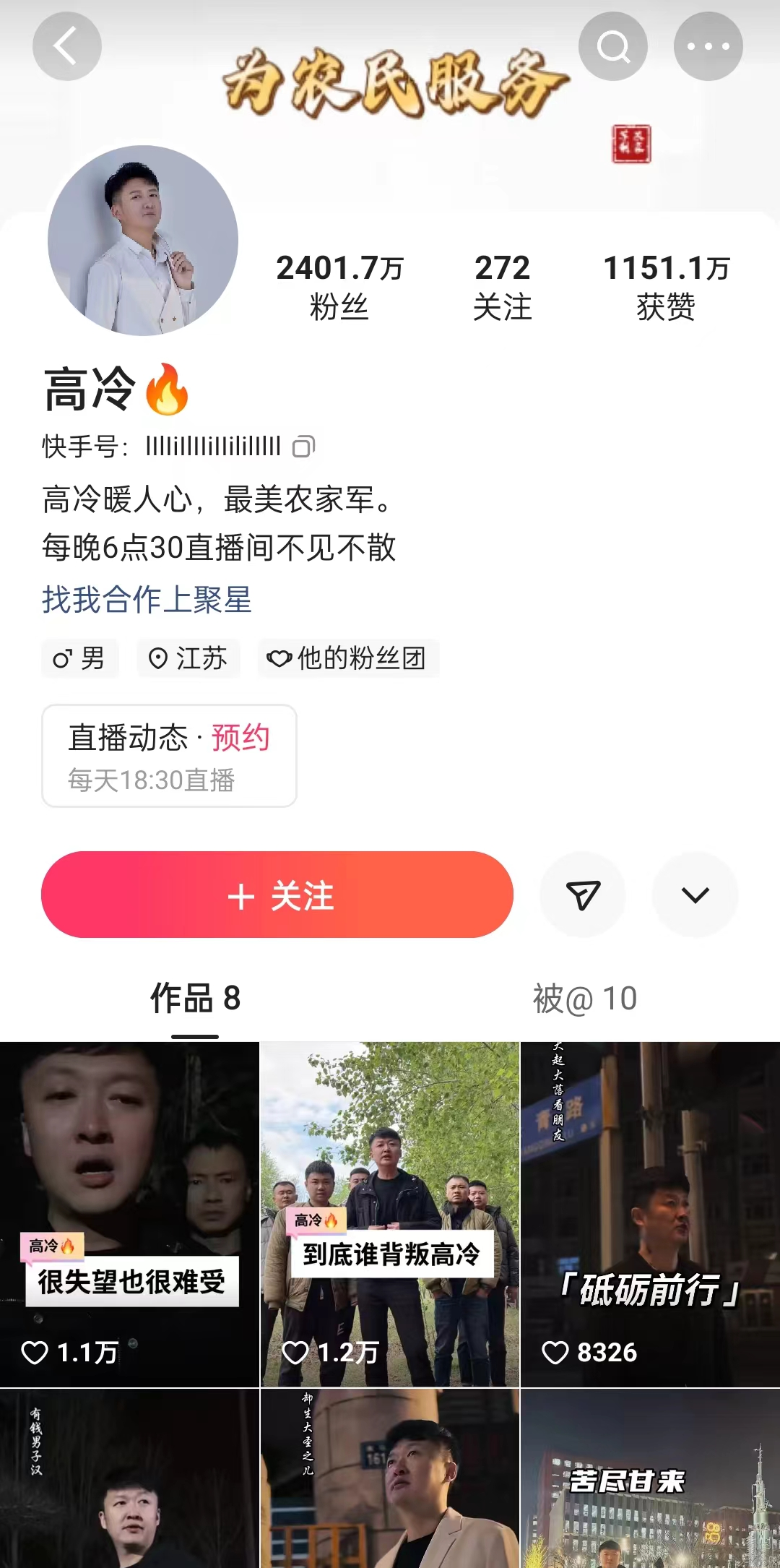
Task: Copy the 快手号 ID
Action: pyautogui.click(x=303, y=447)
